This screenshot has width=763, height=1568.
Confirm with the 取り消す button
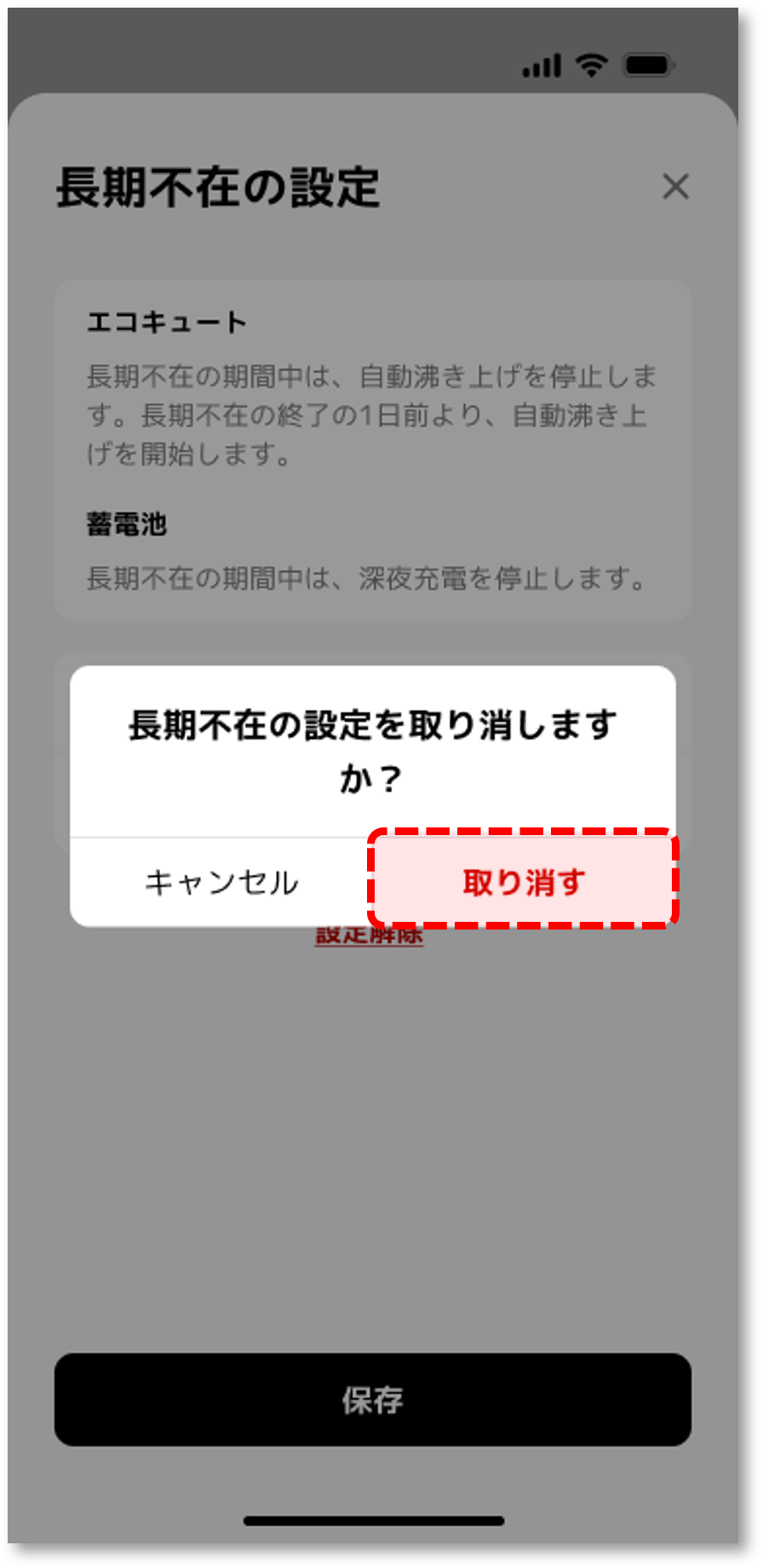point(523,882)
